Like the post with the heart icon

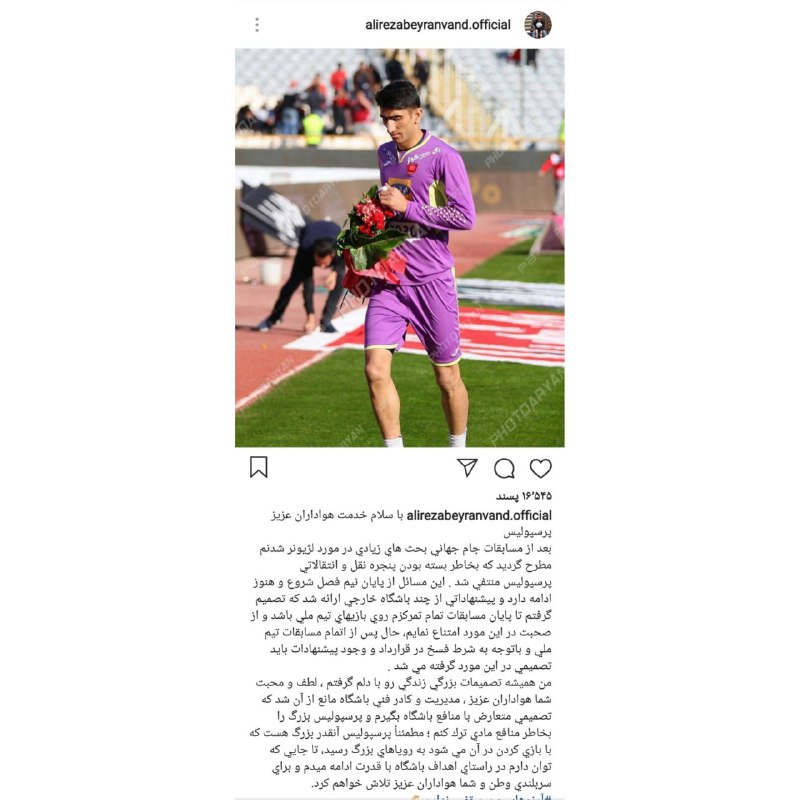point(540,468)
